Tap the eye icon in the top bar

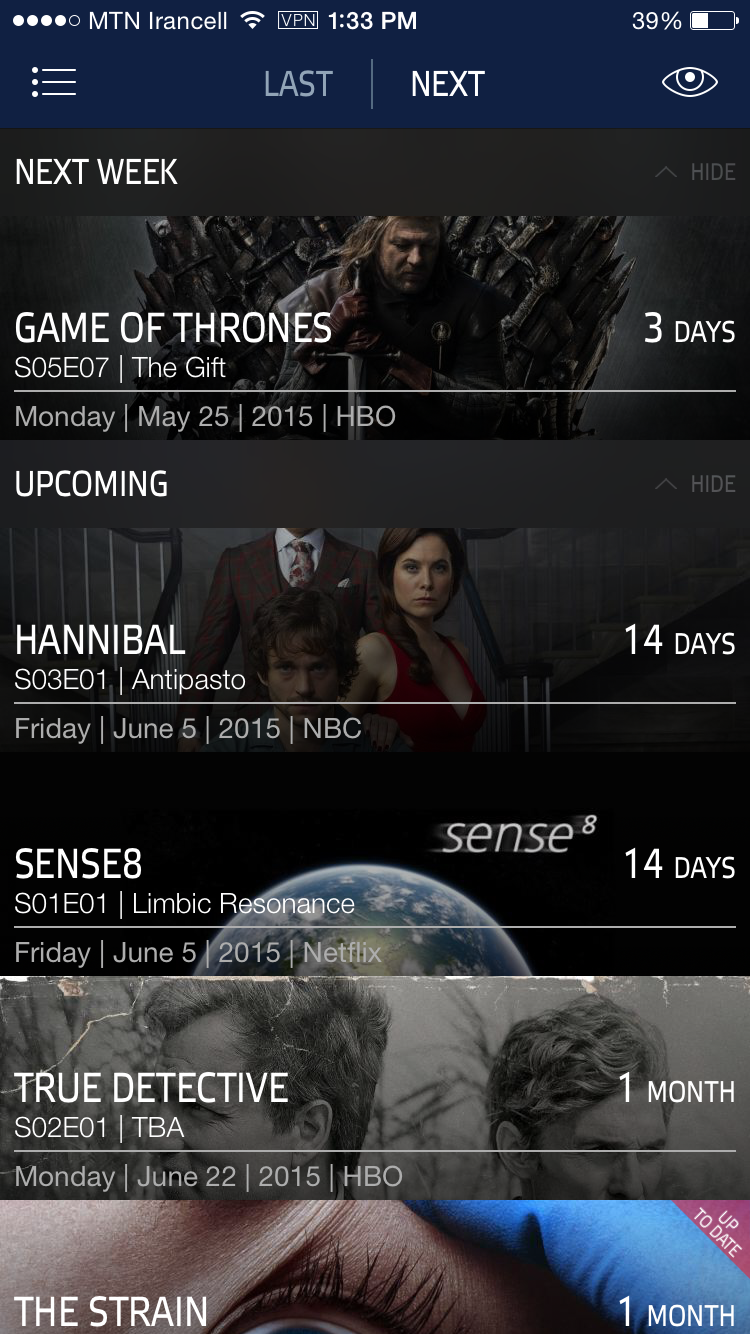click(690, 83)
